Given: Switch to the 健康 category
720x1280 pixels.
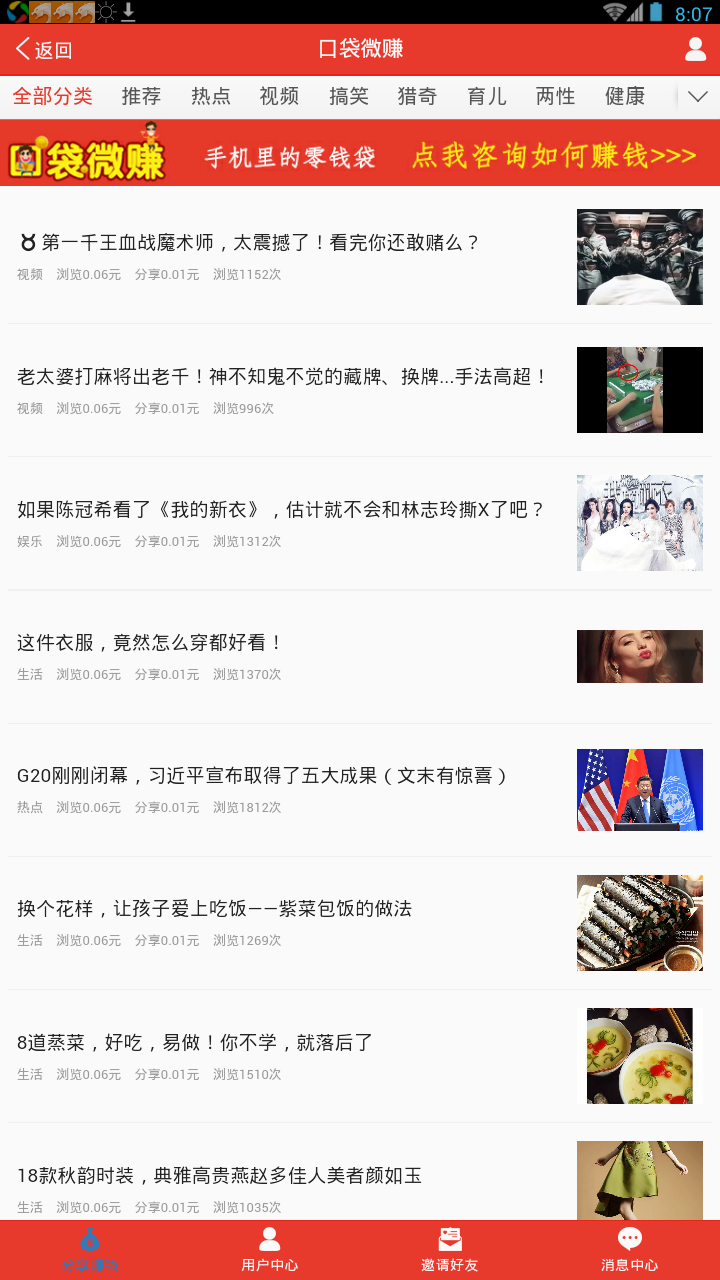Looking at the screenshot, I should 624,96.
